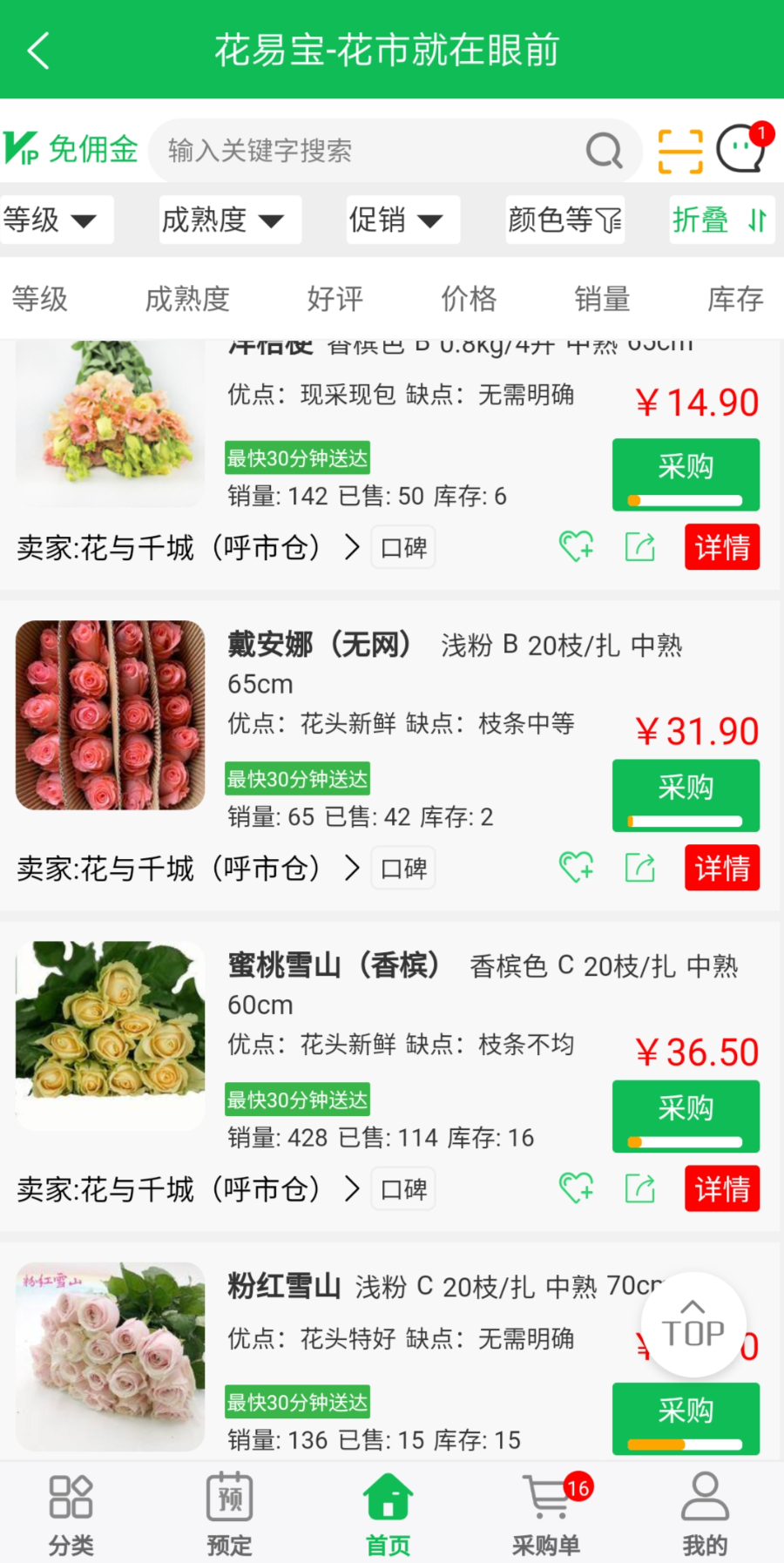The width and height of the screenshot is (784, 1563).
Task: Expand the 成熟度 dropdown
Action: point(229,220)
